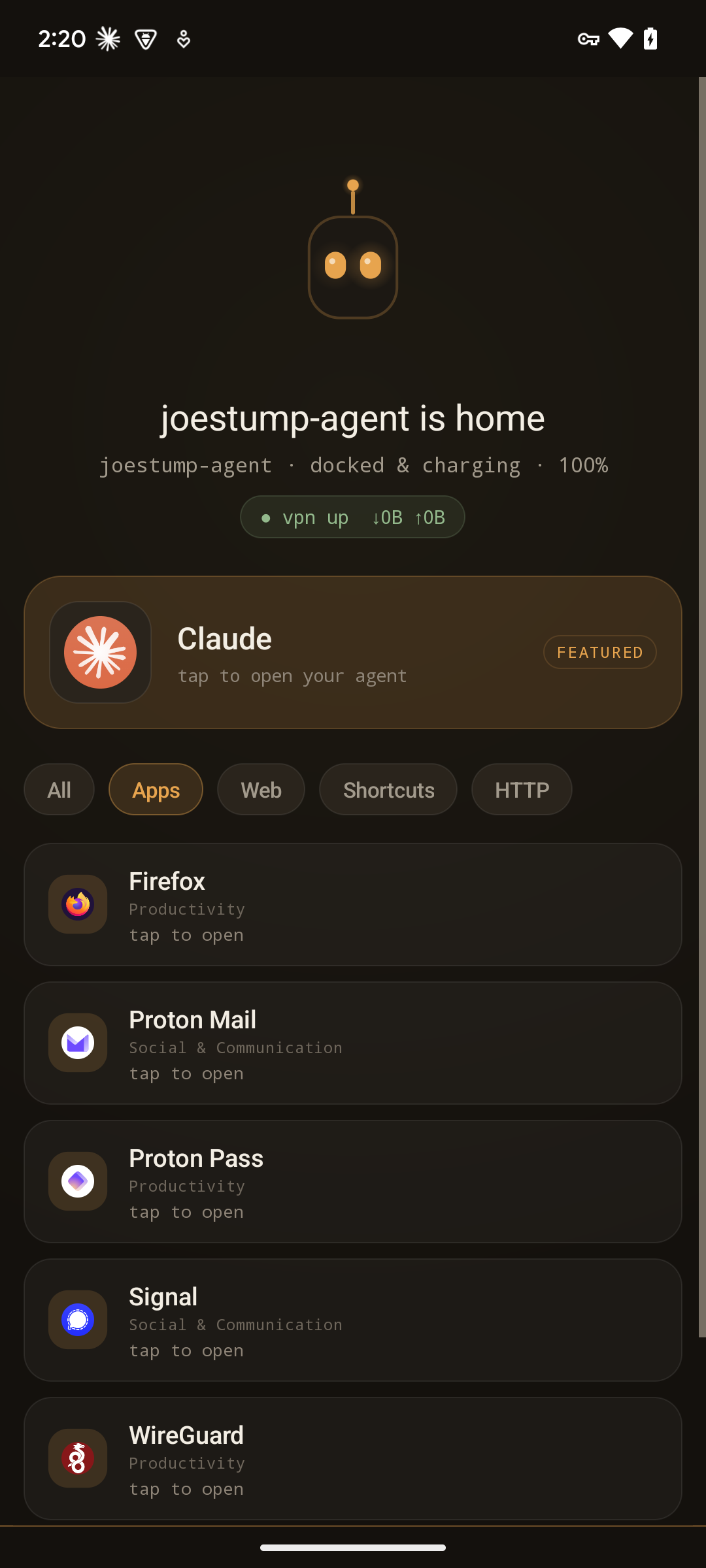Open Proton Mail
Image resolution: width=706 pixels, height=1568 pixels.
pyautogui.click(x=353, y=1043)
